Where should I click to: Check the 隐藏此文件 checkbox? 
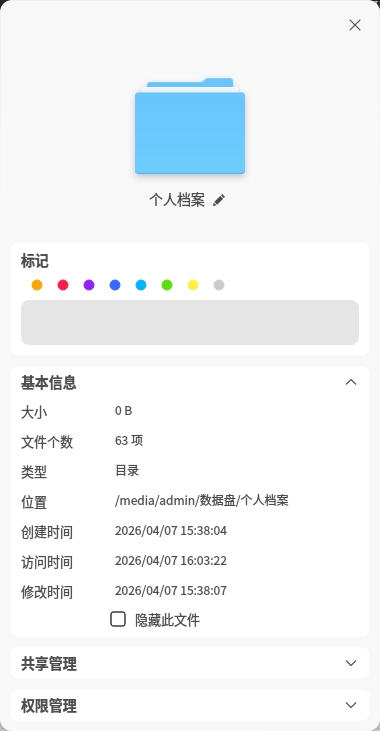118,619
